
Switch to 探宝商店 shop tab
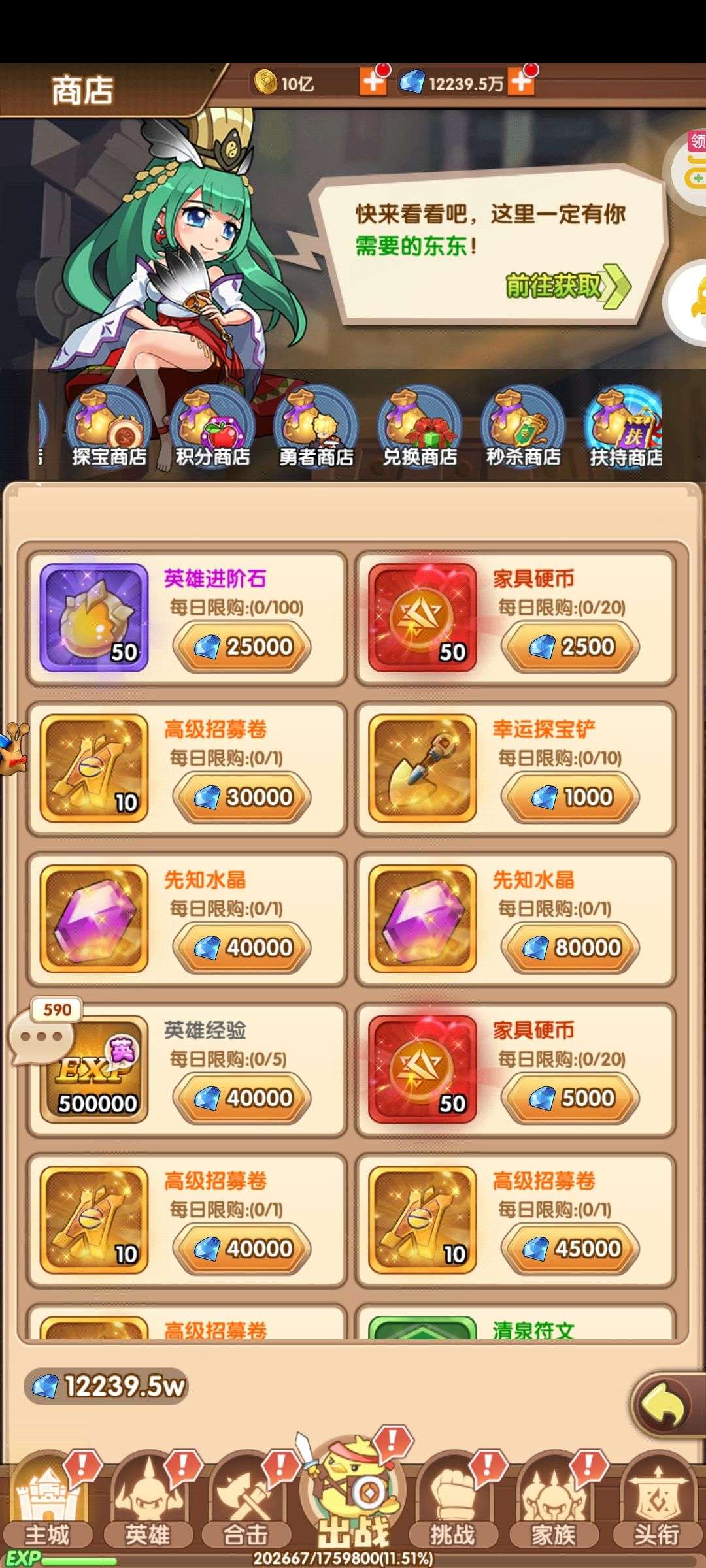pyautogui.click(x=109, y=427)
